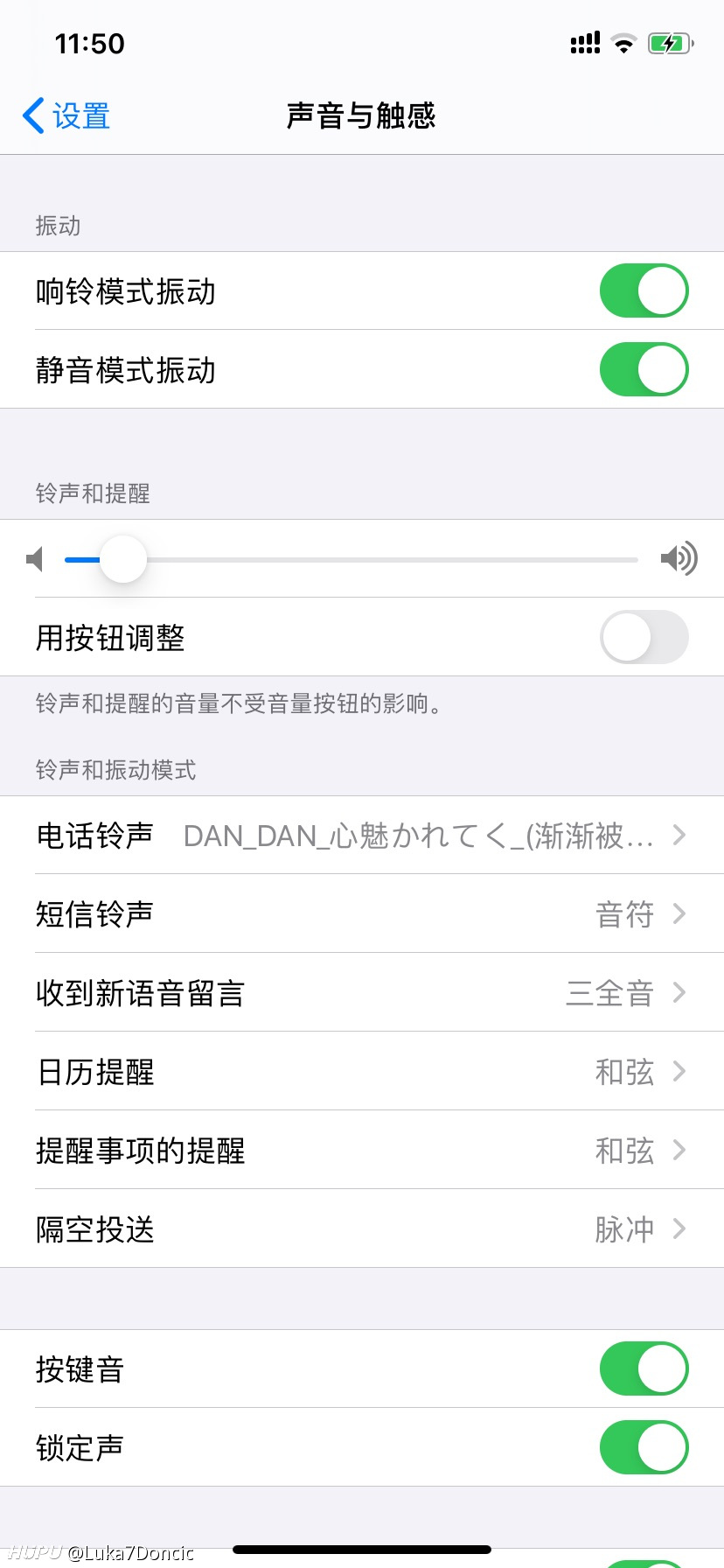Open 电话铃声 ringtone settings
The height and width of the screenshot is (1568, 724).
tap(362, 835)
